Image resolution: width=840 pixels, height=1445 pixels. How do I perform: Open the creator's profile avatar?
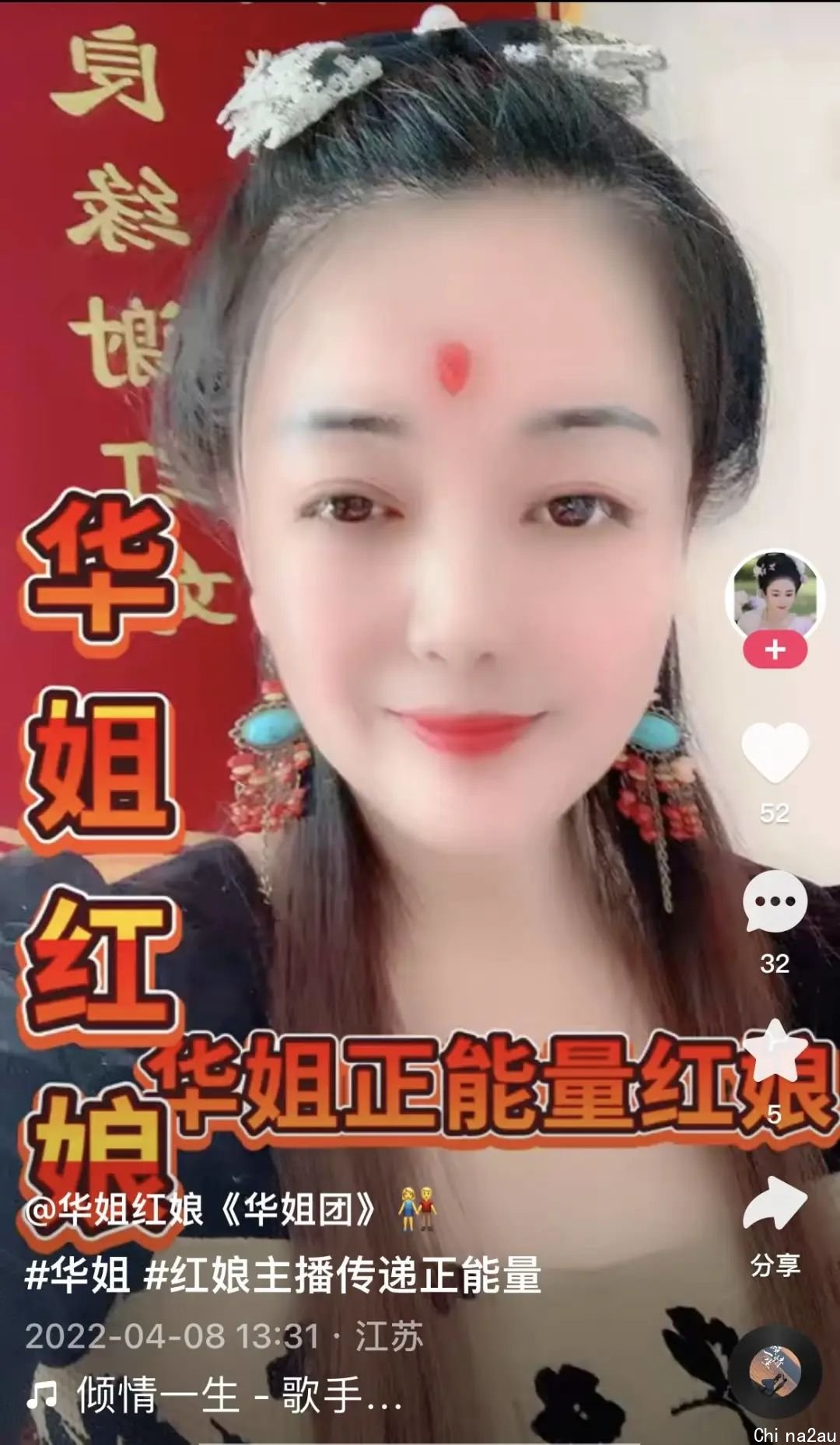click(x=775, y=595)
